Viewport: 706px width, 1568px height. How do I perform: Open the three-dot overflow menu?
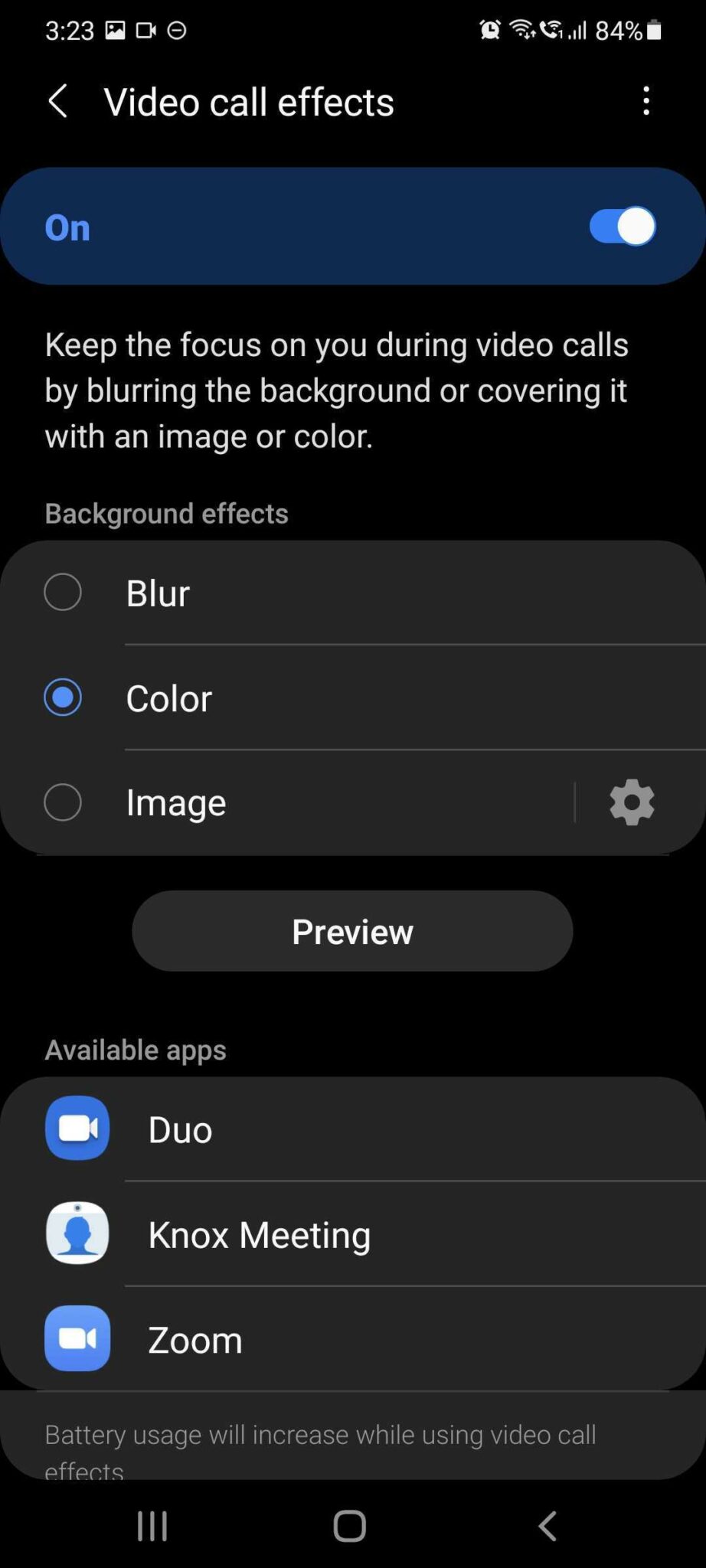[646, 101]
